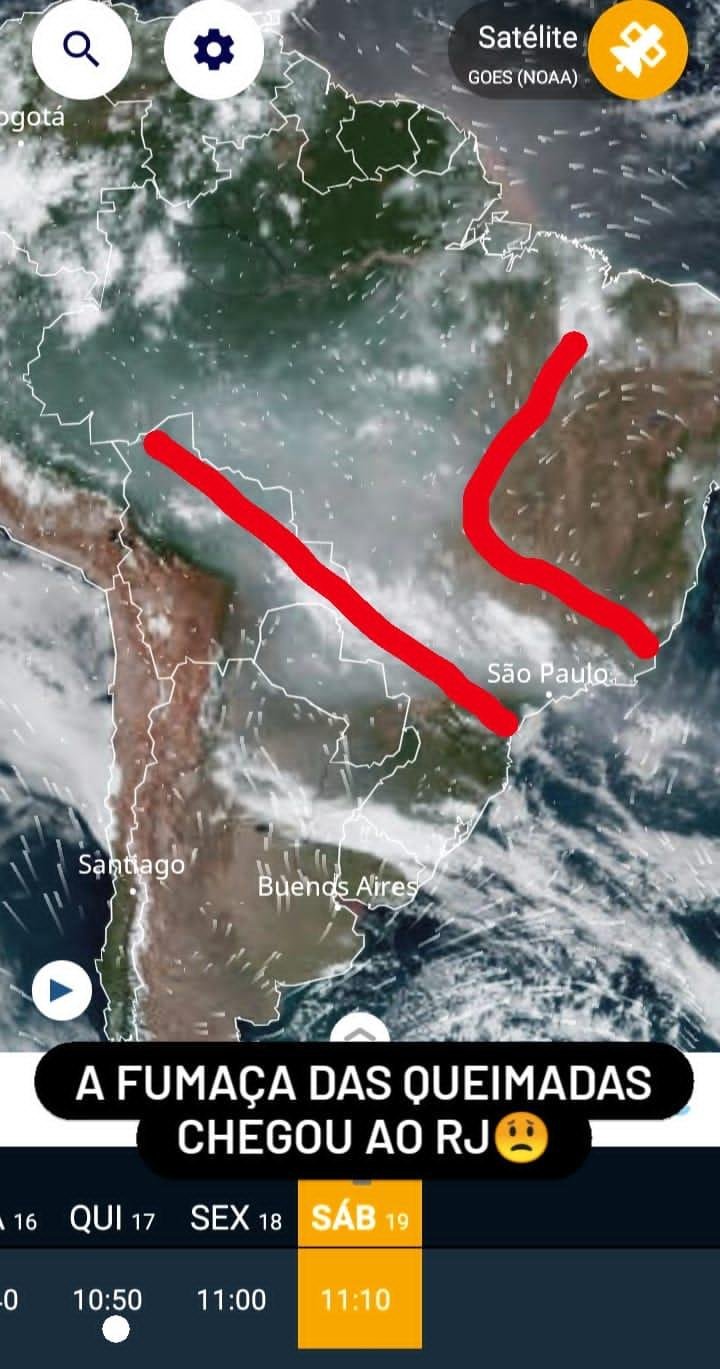Jump to the 10:50 frame
The height and width of the screenshot is (1369, 720).
click(x=107, y=1300)
